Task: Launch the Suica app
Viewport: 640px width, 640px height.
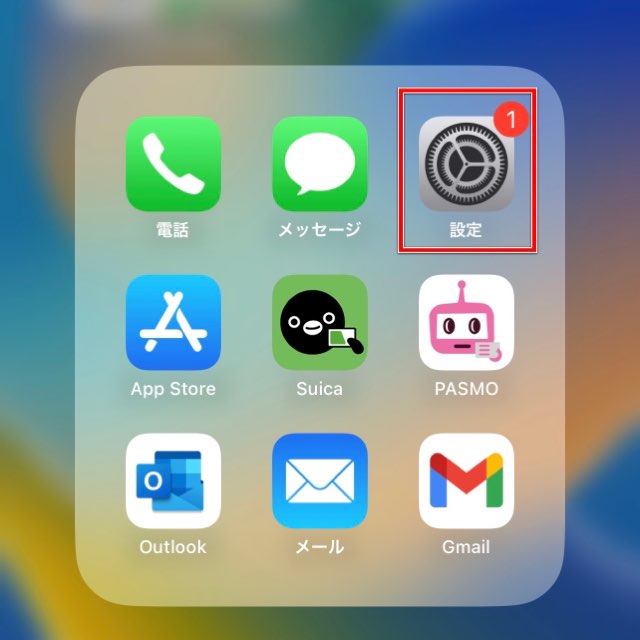Action: (x=319, y=322)
